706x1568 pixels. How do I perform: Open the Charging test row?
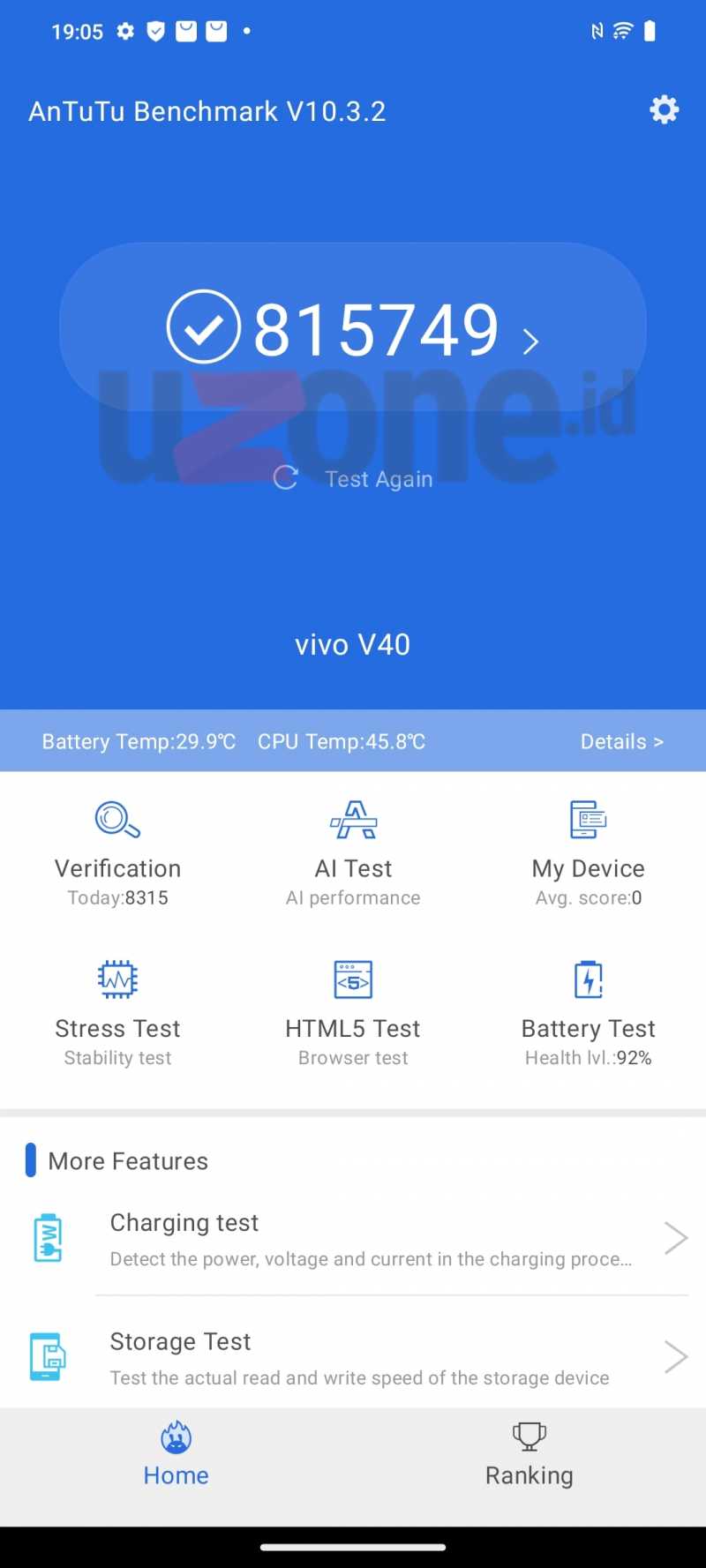371,1239
